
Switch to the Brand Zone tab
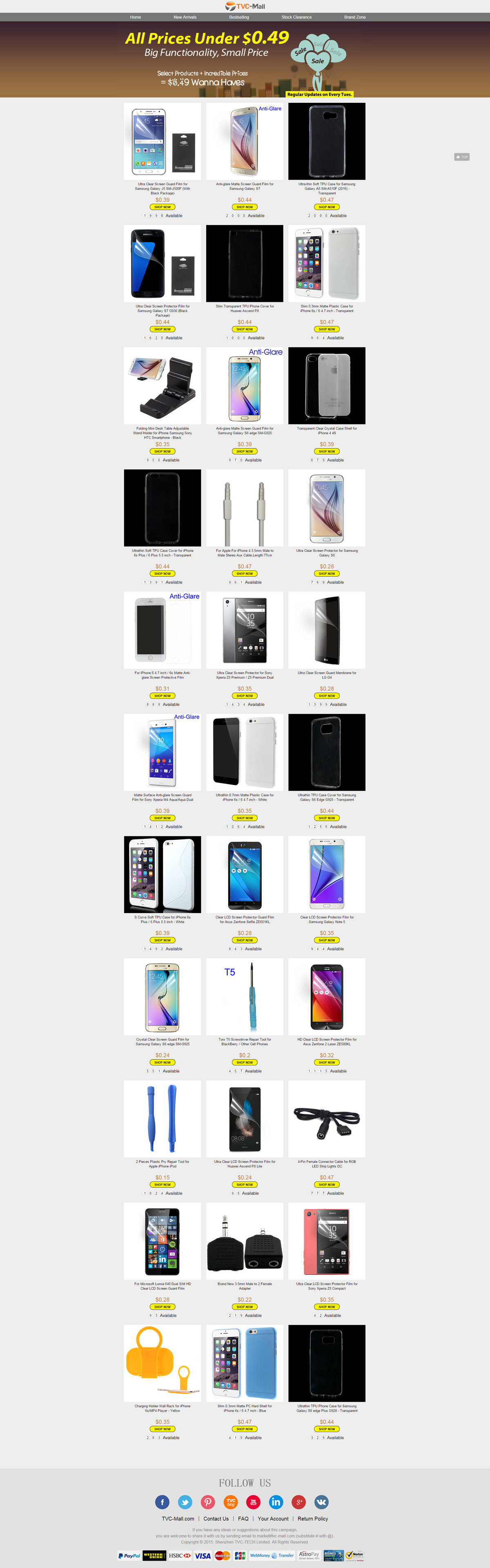tap(354, 17)
